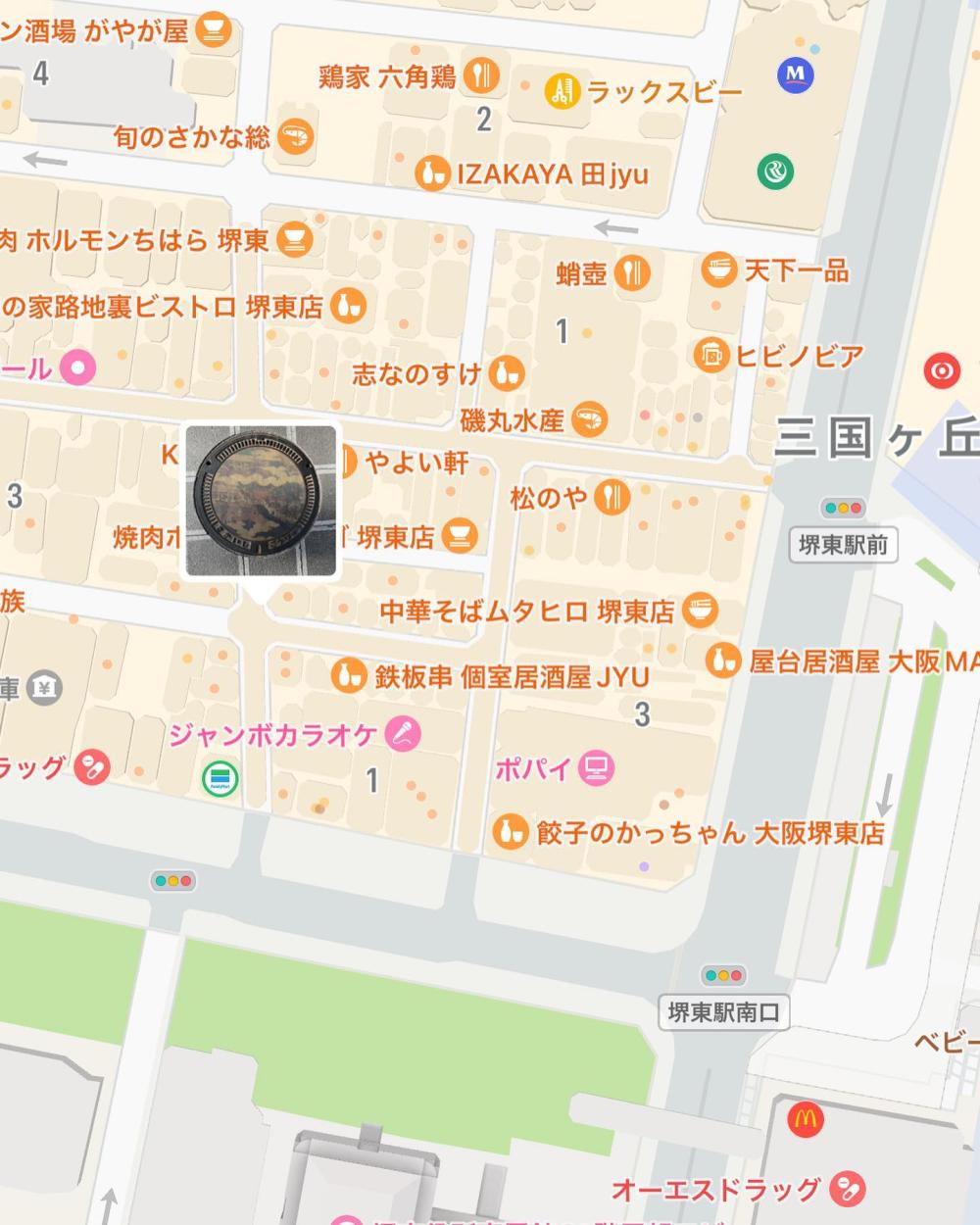Image resolution: width=980 pixels, height=1225 pixels.
Task: Select the 天下一品 ramen marker
Action: [x=719, y=269]
